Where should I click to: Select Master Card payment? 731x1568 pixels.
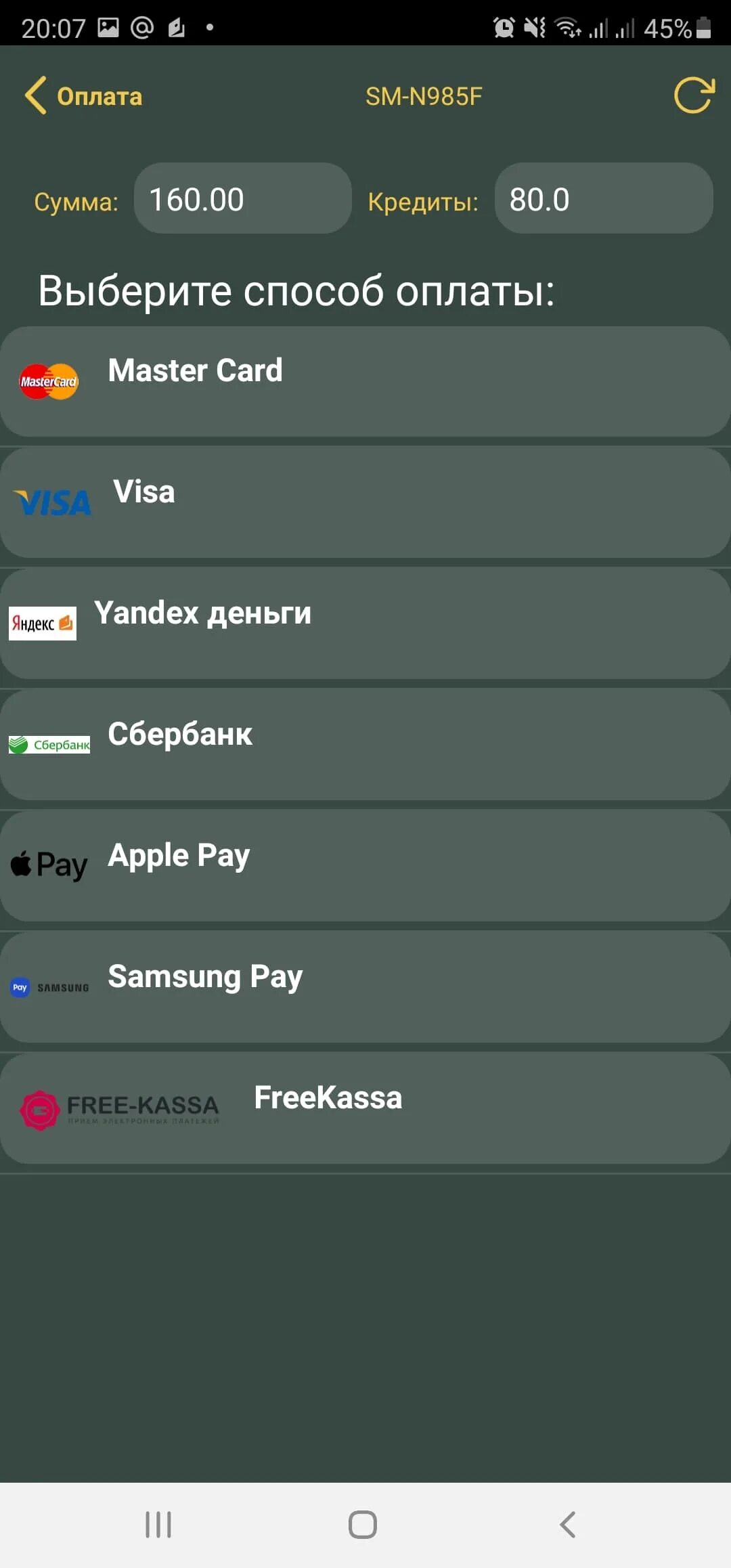(365, 381)
